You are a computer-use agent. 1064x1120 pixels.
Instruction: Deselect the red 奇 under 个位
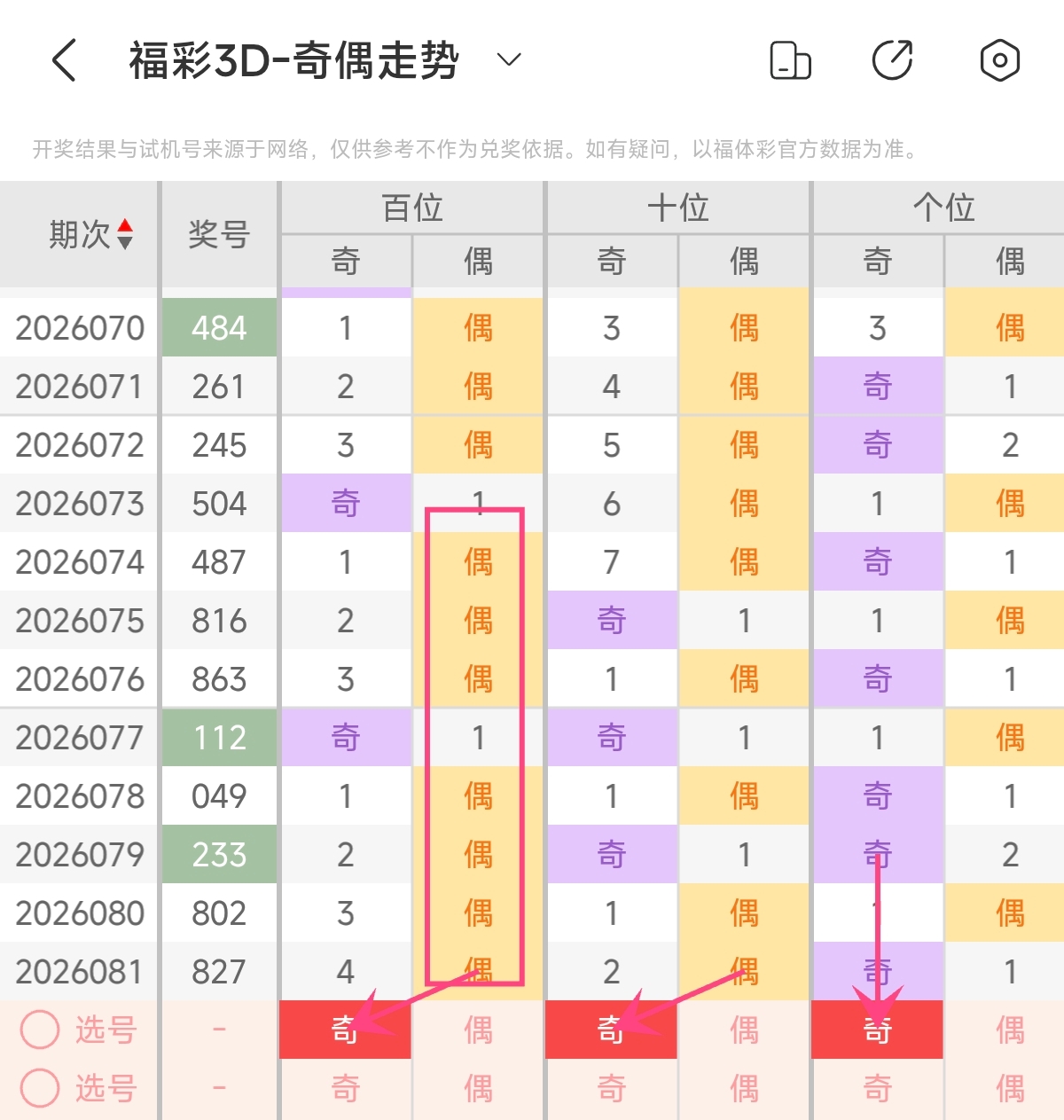877,1030
